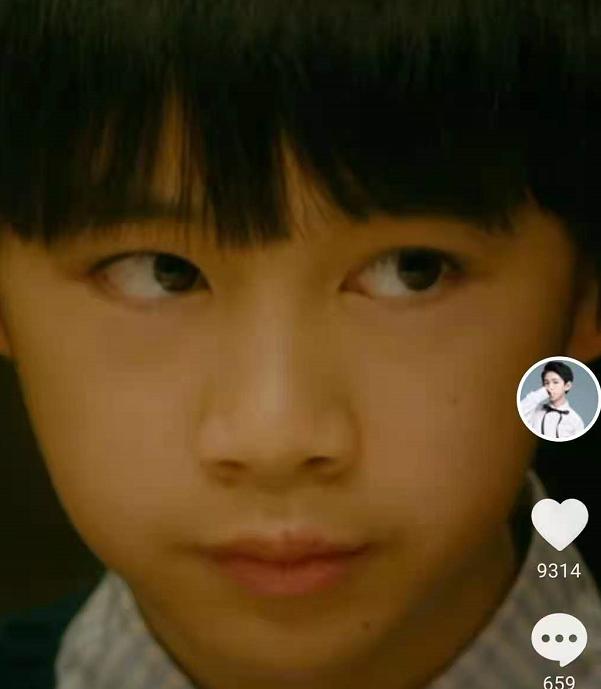Image resolution: width=601 pixels, height=689 pixels.
Task: Like this video with the heart
Action: [x=559, y=525]
